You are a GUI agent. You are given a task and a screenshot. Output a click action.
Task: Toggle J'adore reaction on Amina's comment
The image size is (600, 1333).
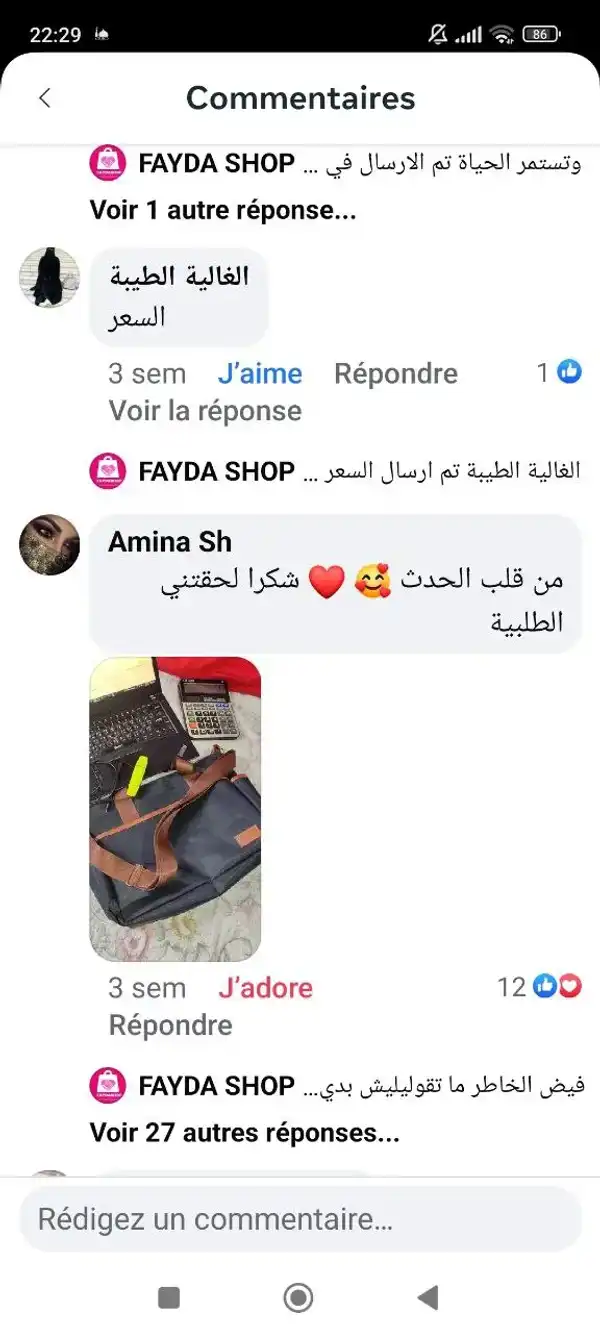265,988
